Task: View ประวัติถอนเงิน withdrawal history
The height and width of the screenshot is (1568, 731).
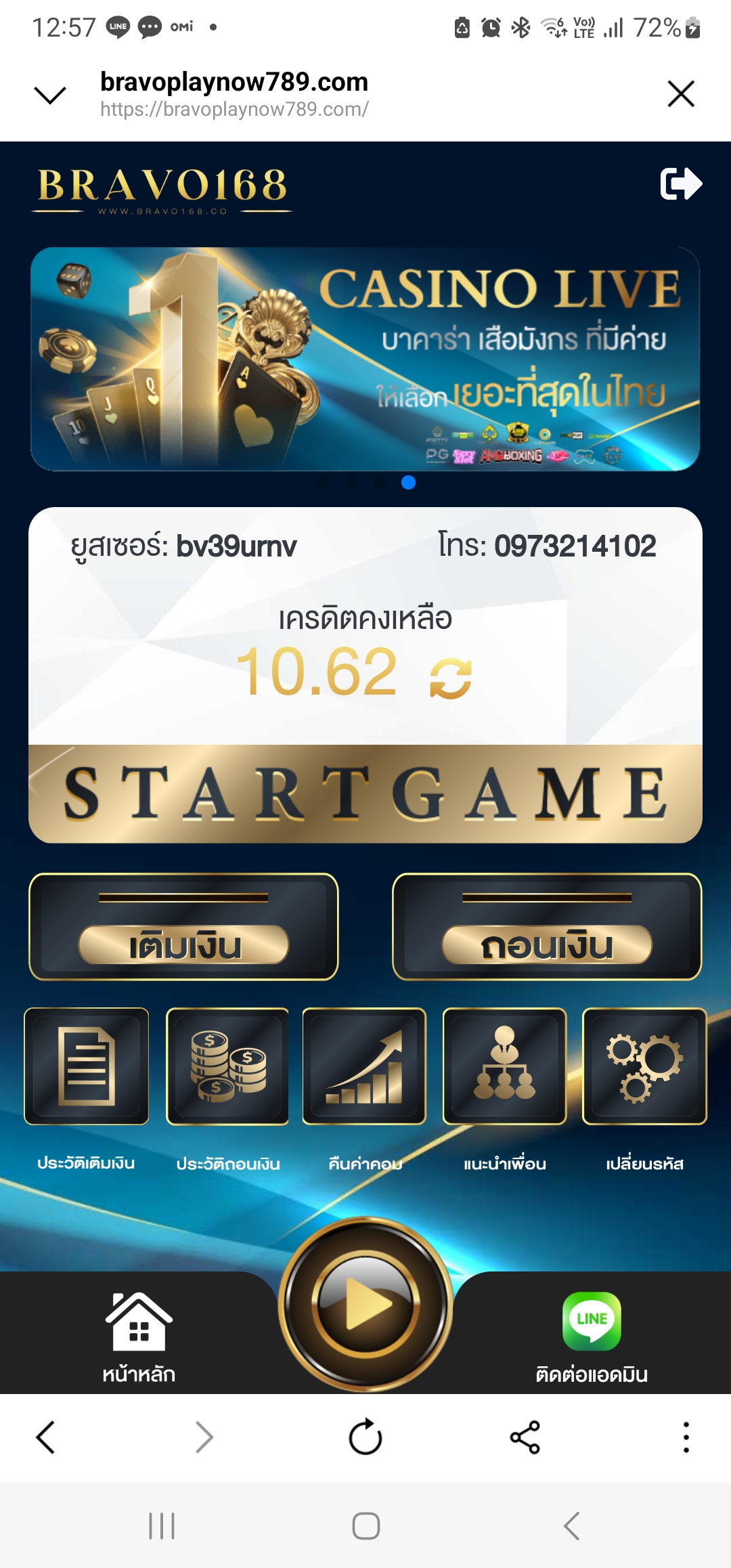Action: (227, 1066)
